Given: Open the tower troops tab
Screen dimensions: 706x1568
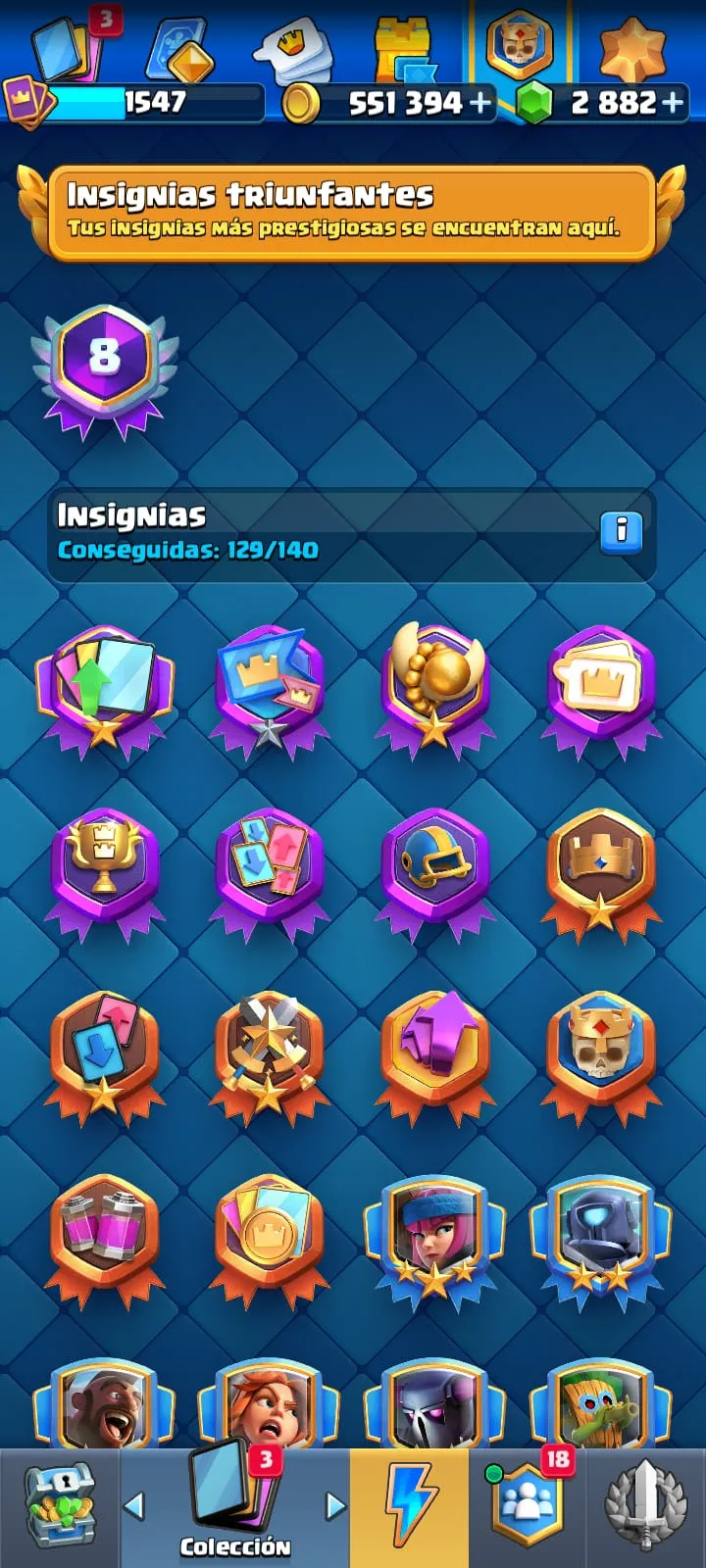Looking at the screenshot, I should (x=402, y=49).
